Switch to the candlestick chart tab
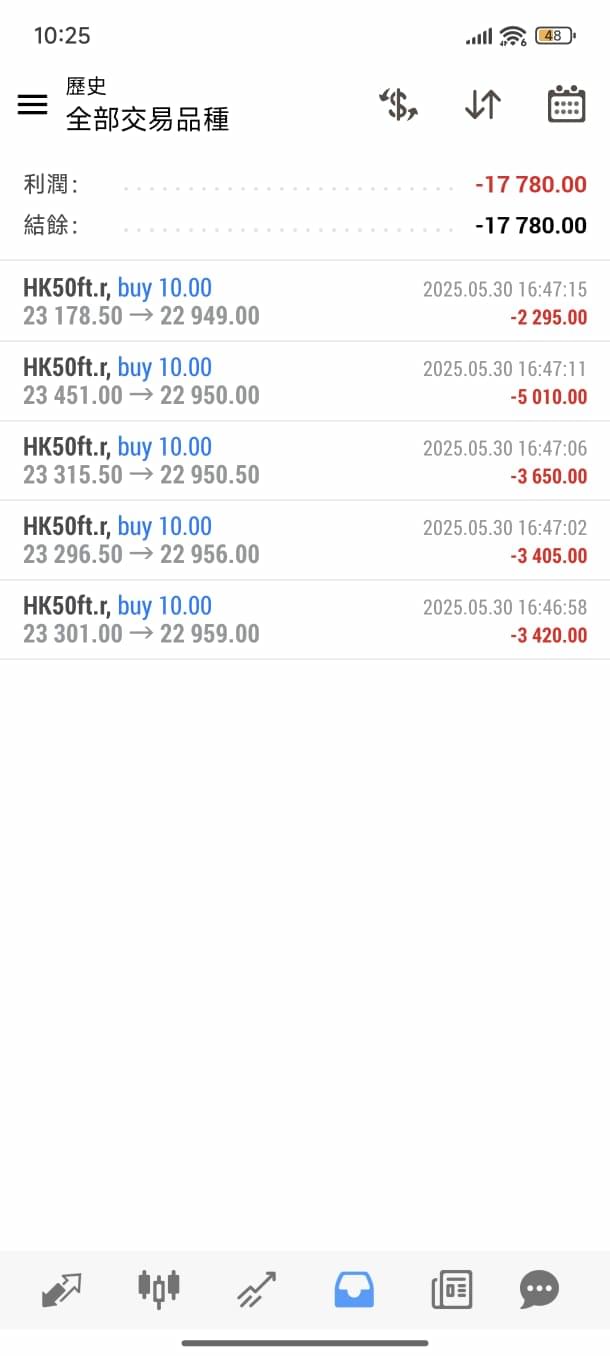Screen dimensions: 610x1356 [x=158, y=1288]
